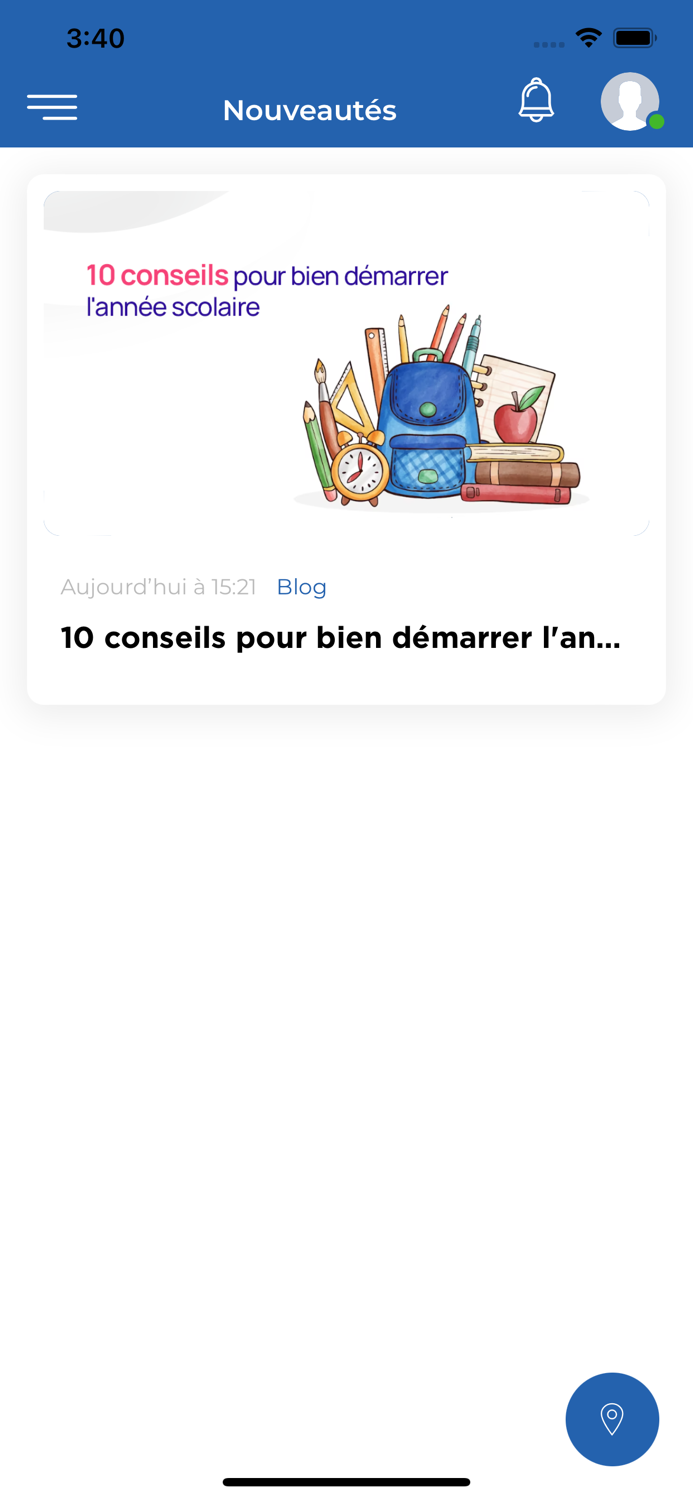Open the user profile avatar
Image resolution: width=693 pixels, height=1500 pixels.
tap(630, 101)
